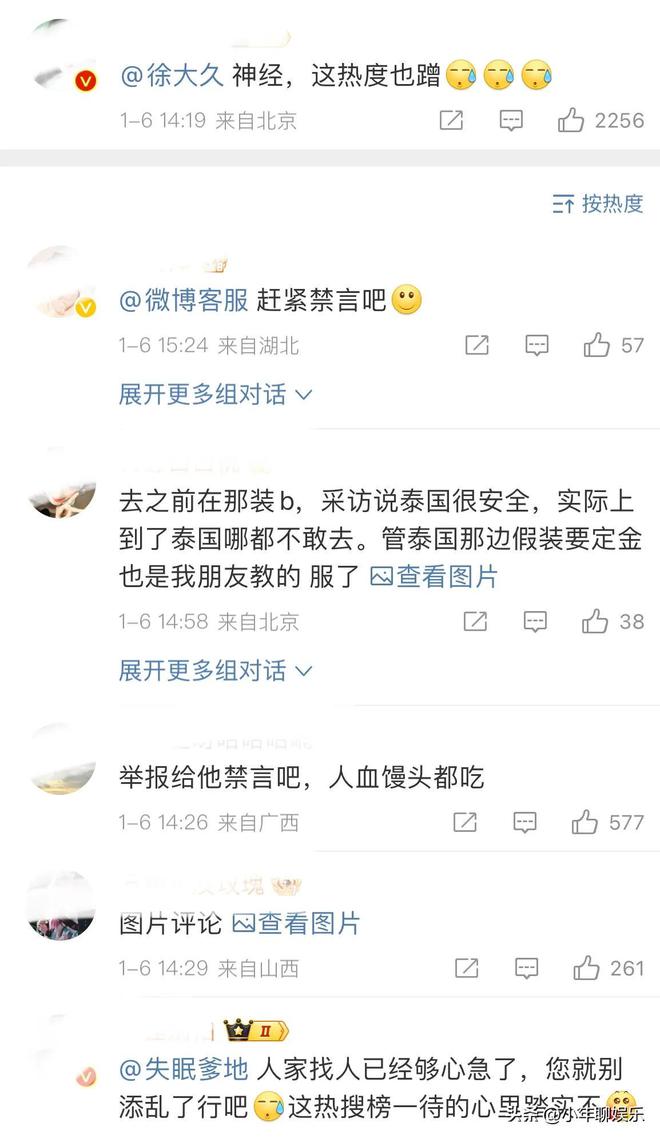Expand more replies under the 赶紧禁言吧 comment
Viewport: 660px width, 1138px height.
[216, 394]
